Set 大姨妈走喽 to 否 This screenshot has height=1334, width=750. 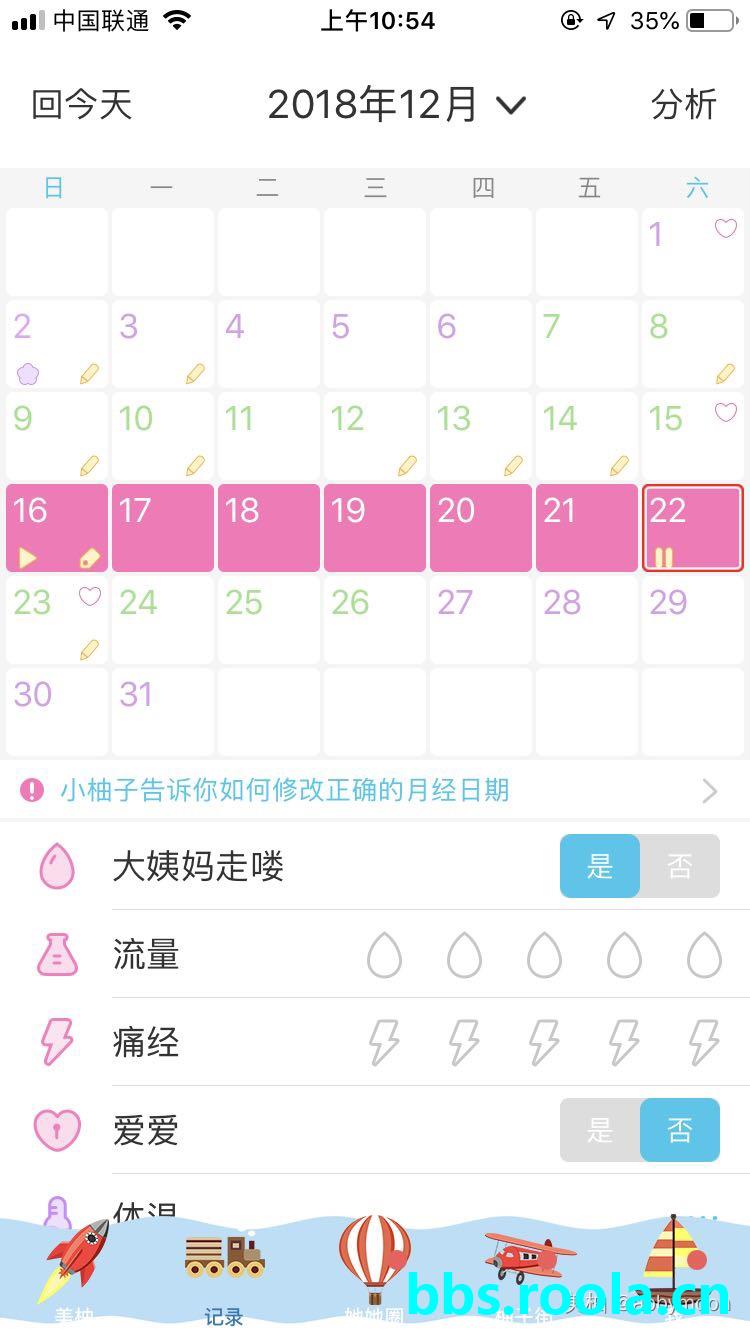pyautogui.click(x=680, y=866)
